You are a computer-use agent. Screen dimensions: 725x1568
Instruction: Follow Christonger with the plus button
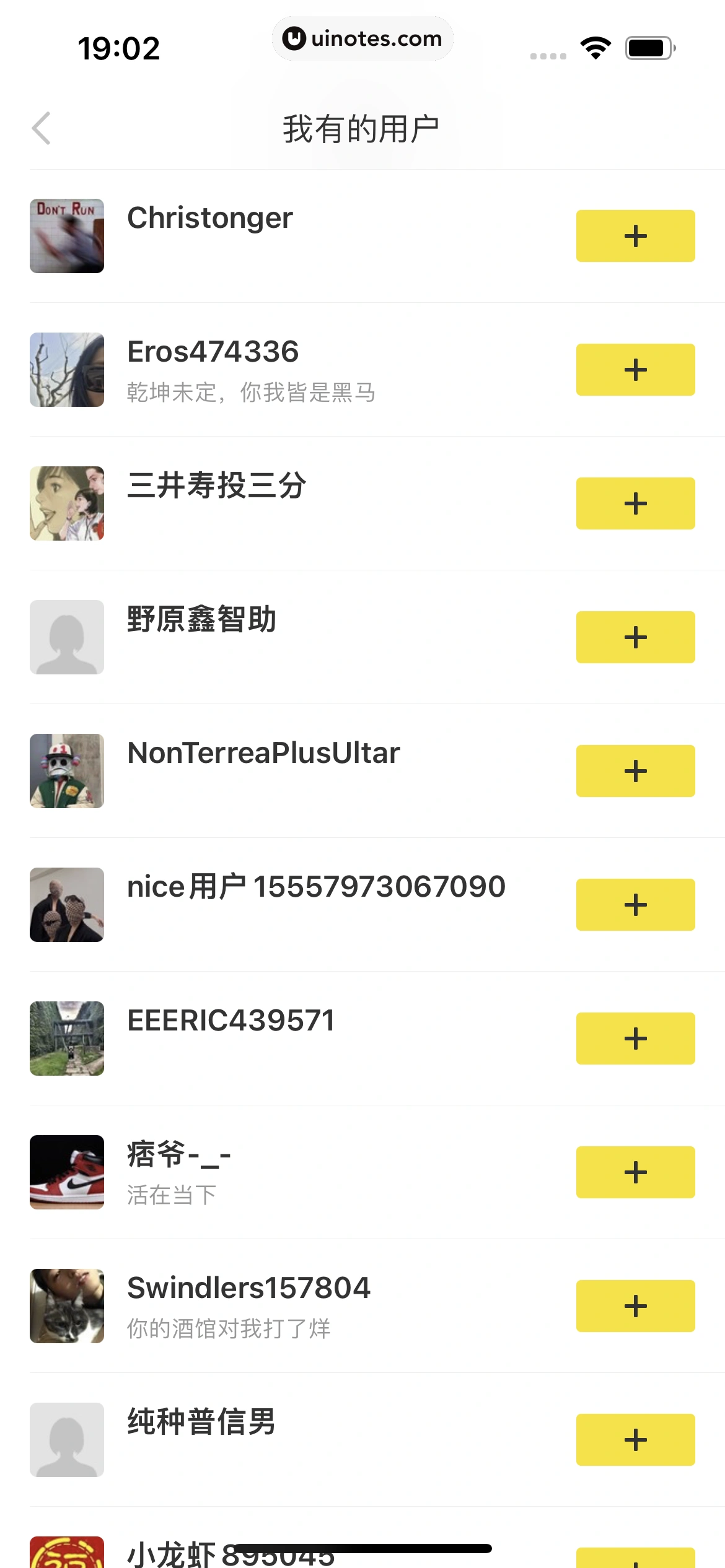pyautogui.click(x=635, y=236)
